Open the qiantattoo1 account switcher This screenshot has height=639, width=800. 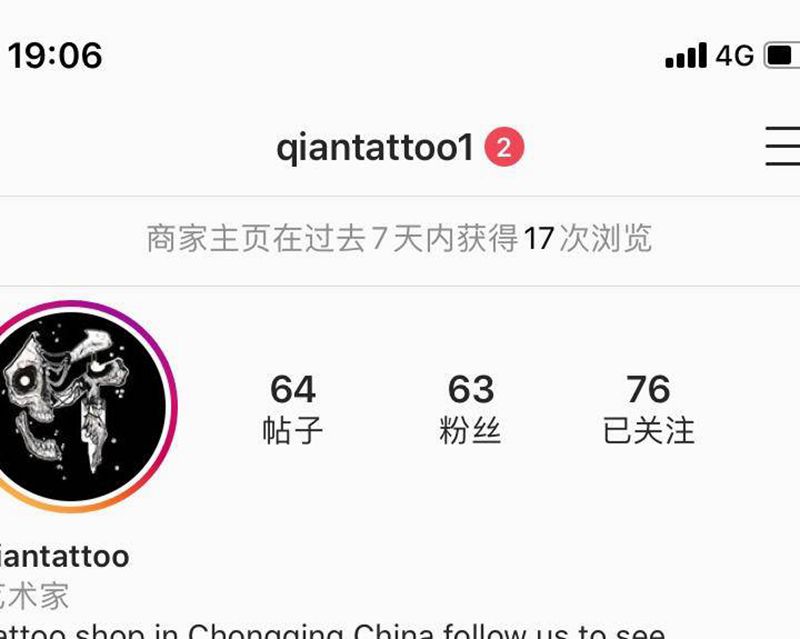click(374, 149)
